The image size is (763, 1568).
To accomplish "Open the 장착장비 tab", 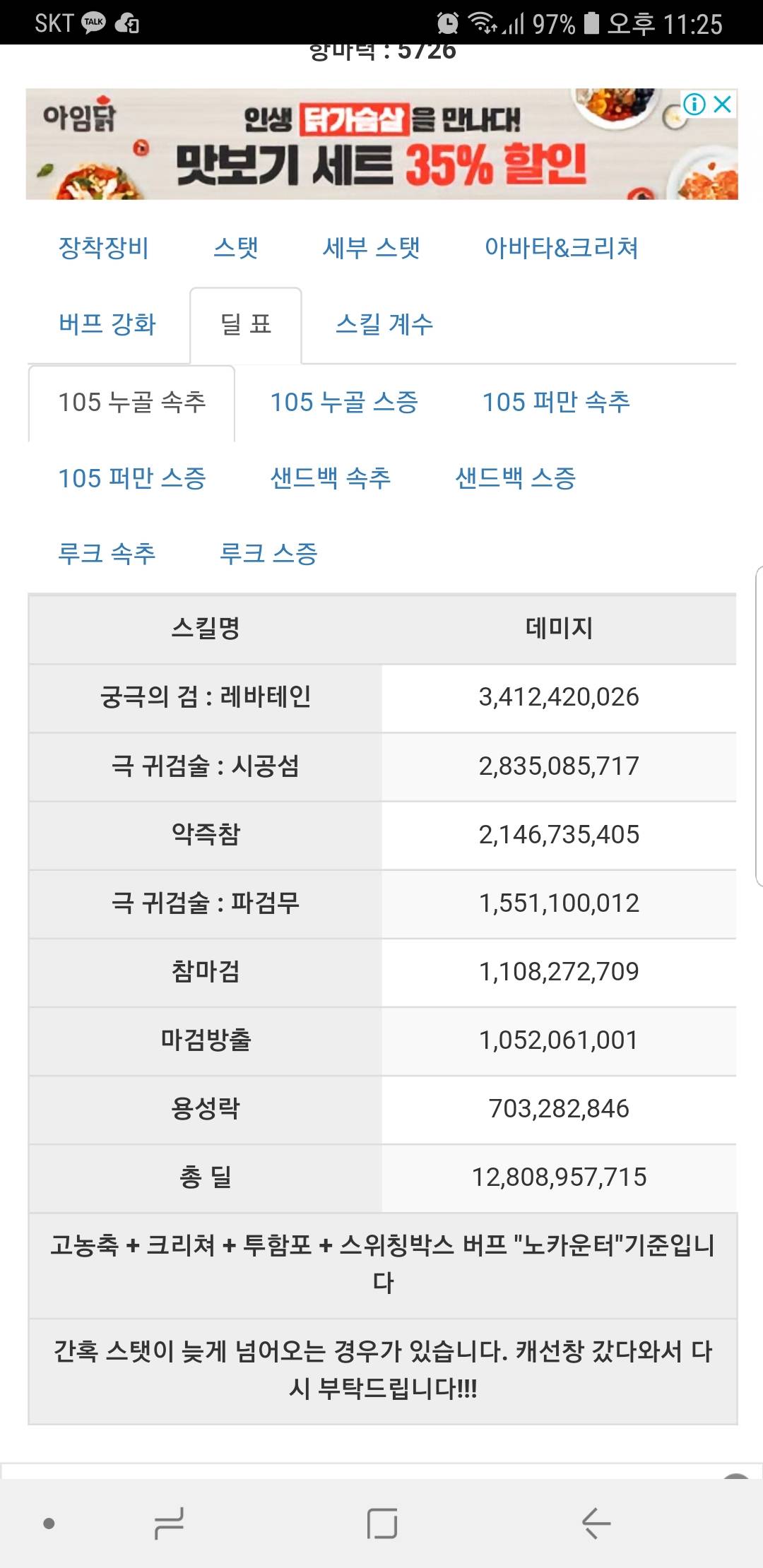I will (x=103, y=248).
